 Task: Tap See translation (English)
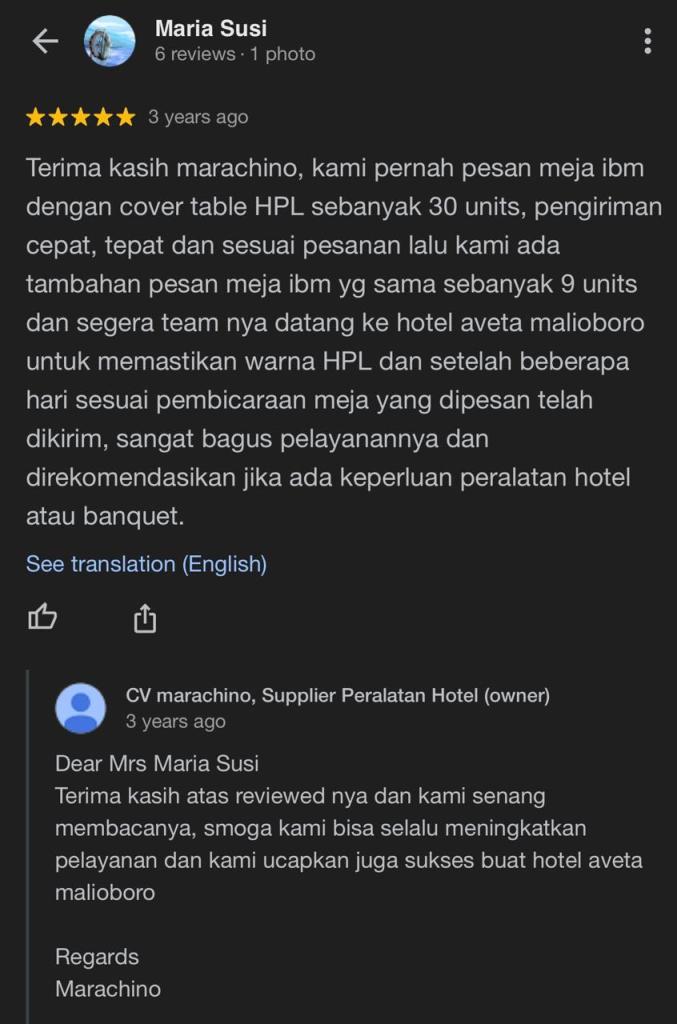[146, 564]
